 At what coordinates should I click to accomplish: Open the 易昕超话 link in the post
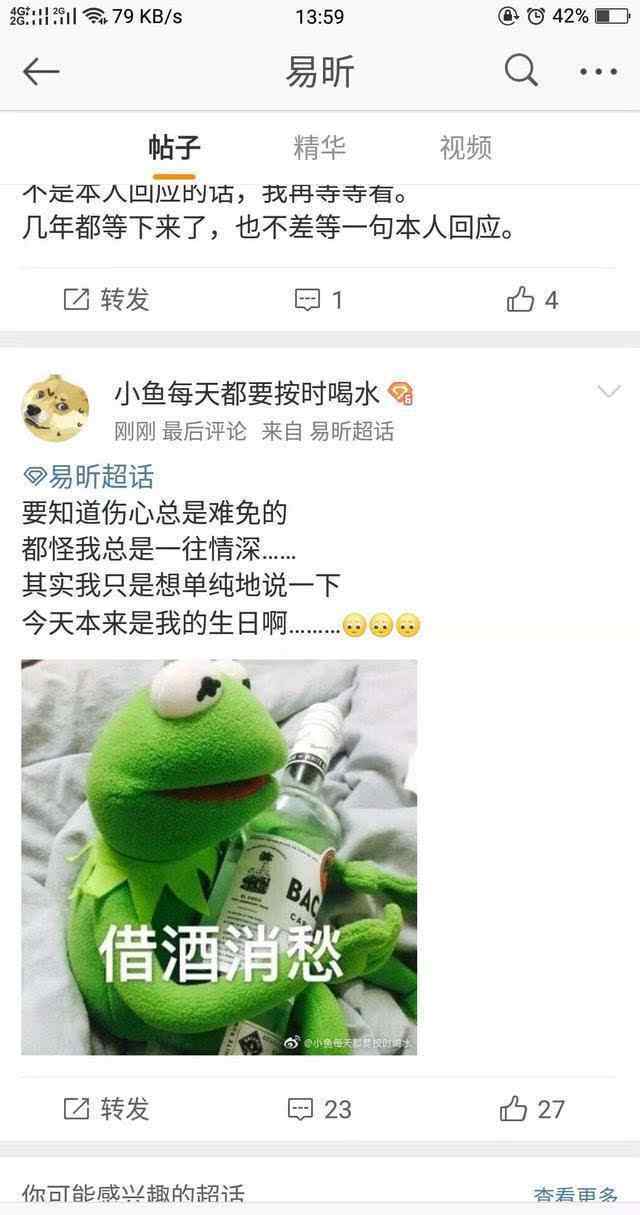(x=88, y=477)
